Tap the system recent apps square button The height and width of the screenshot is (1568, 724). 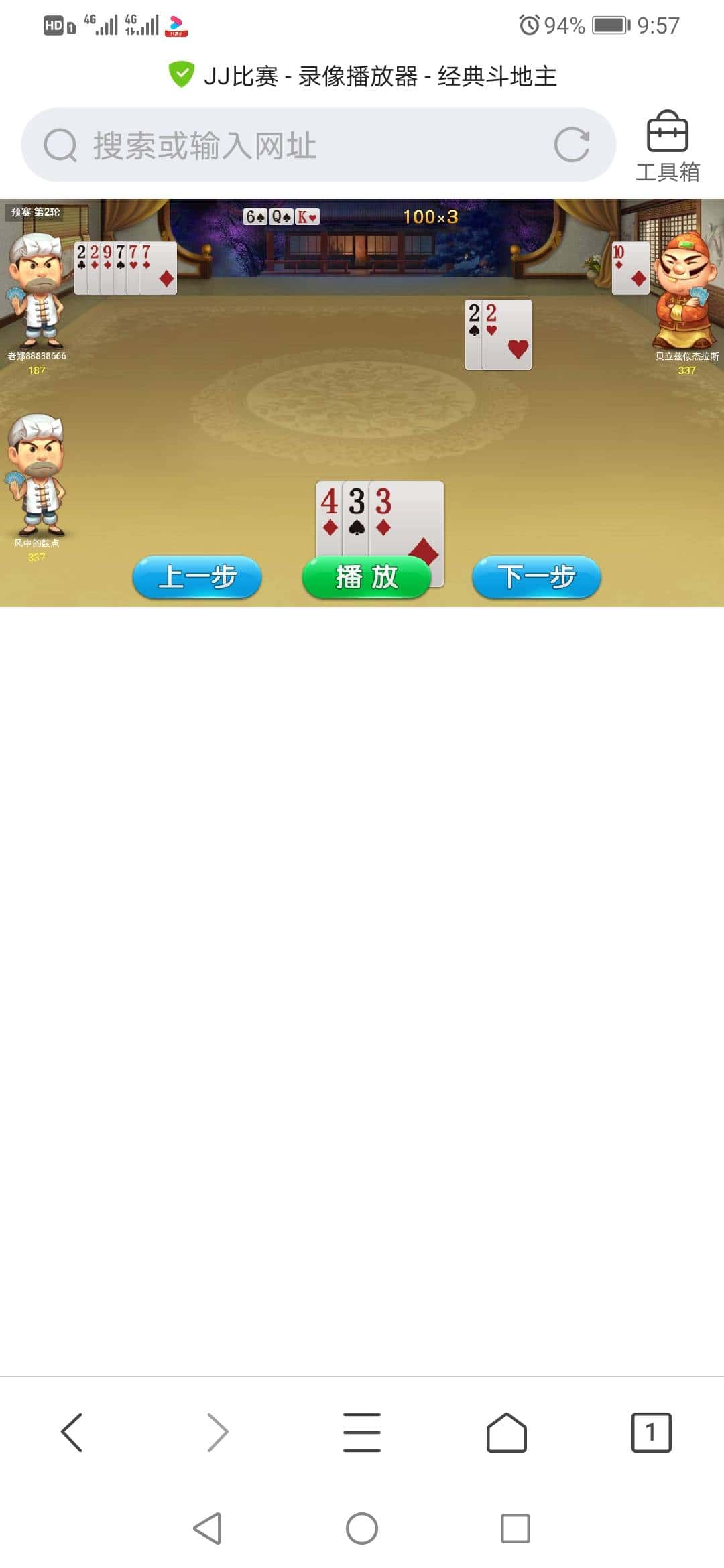515,1528
